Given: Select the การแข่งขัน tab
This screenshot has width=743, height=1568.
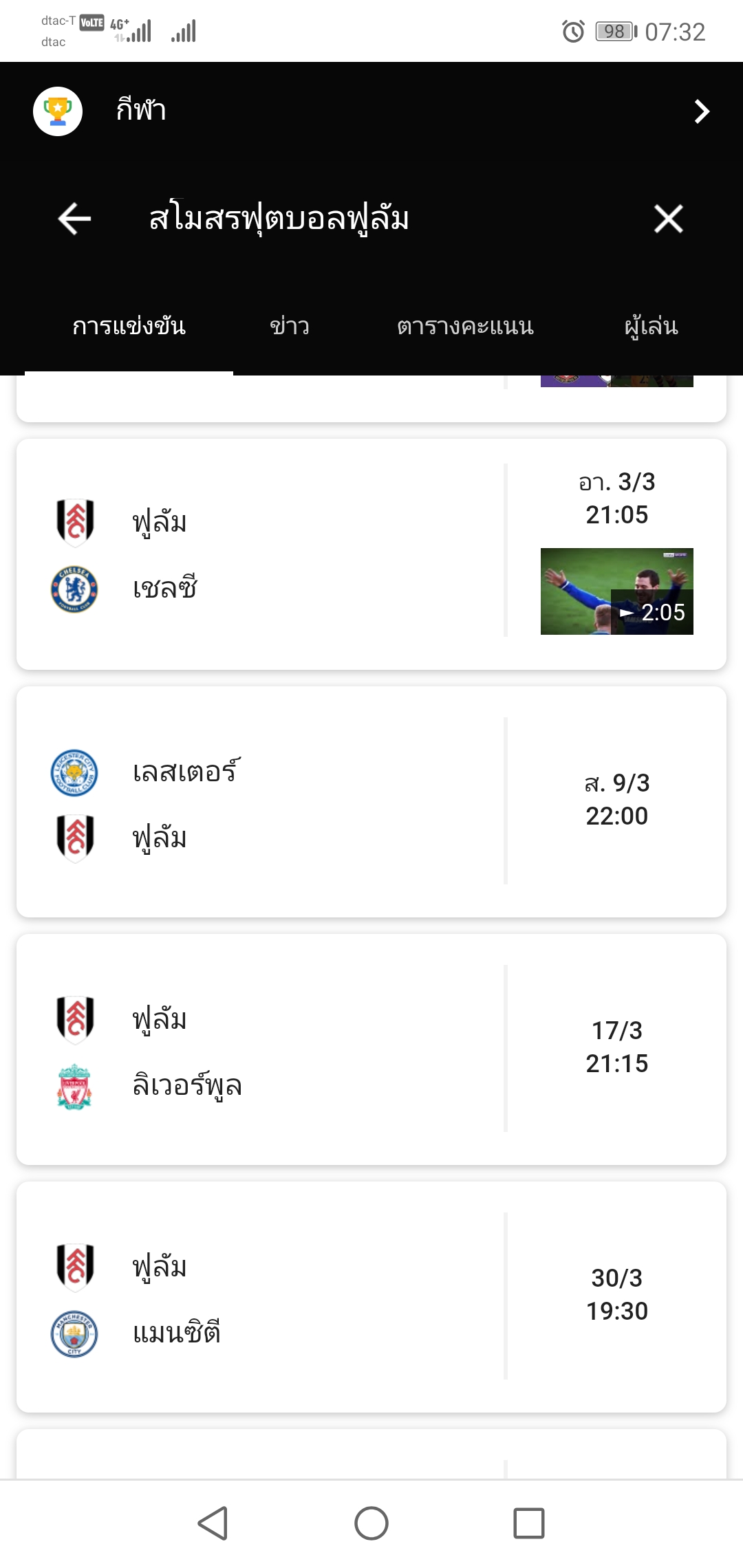Looking at the screenshot, I should click(x=129, y=327).
